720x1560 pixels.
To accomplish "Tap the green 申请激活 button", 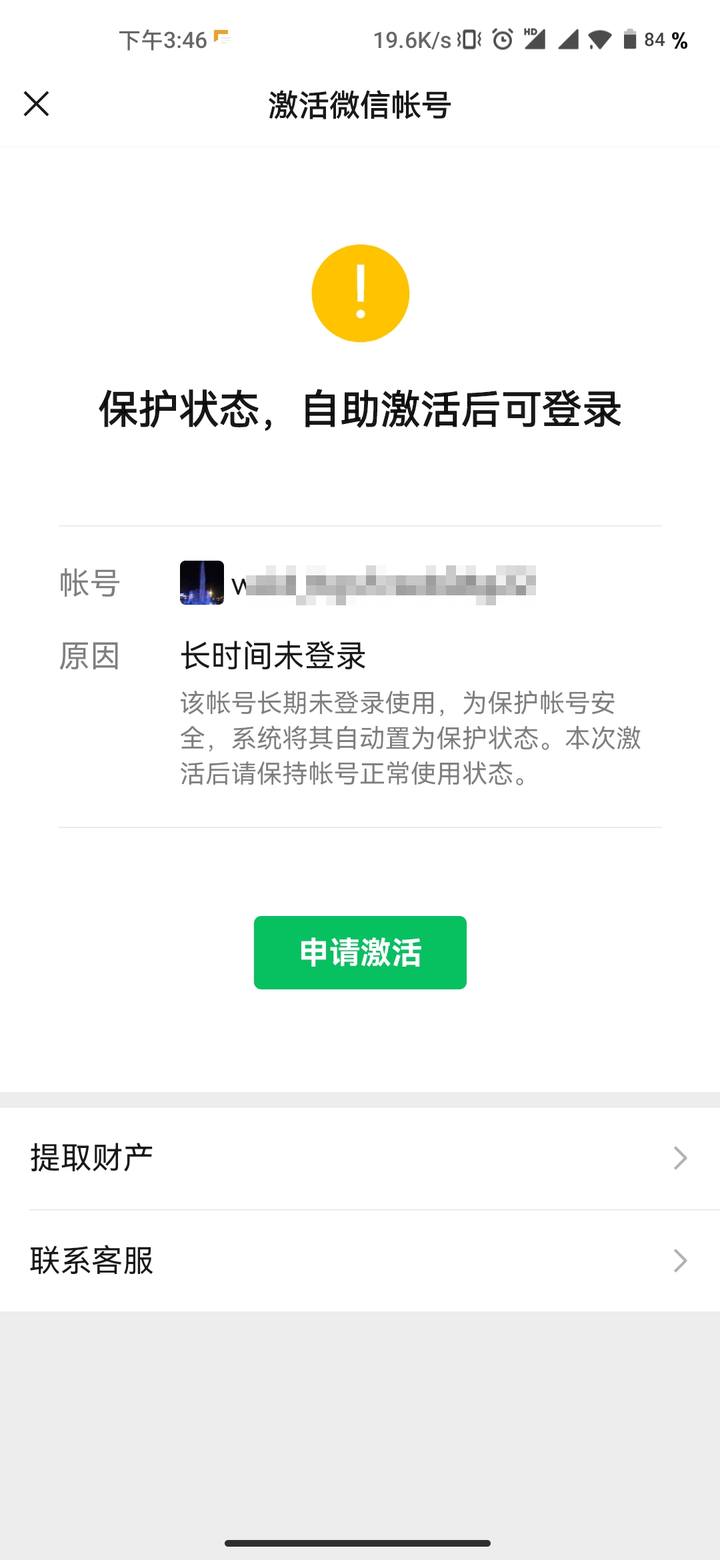I will coord(360,952).
